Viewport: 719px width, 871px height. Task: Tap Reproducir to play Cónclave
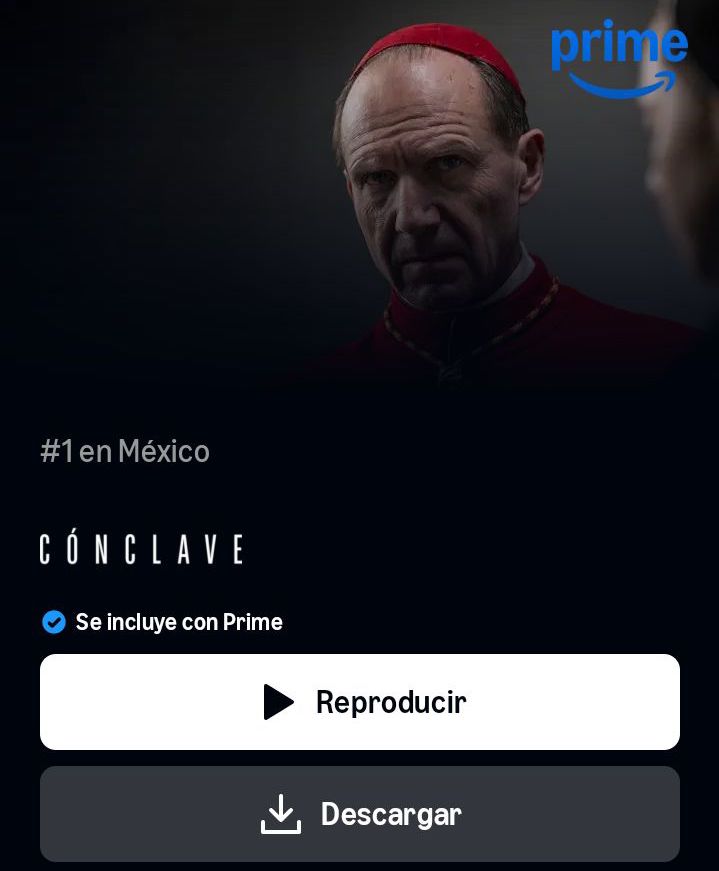pos(360,702)
